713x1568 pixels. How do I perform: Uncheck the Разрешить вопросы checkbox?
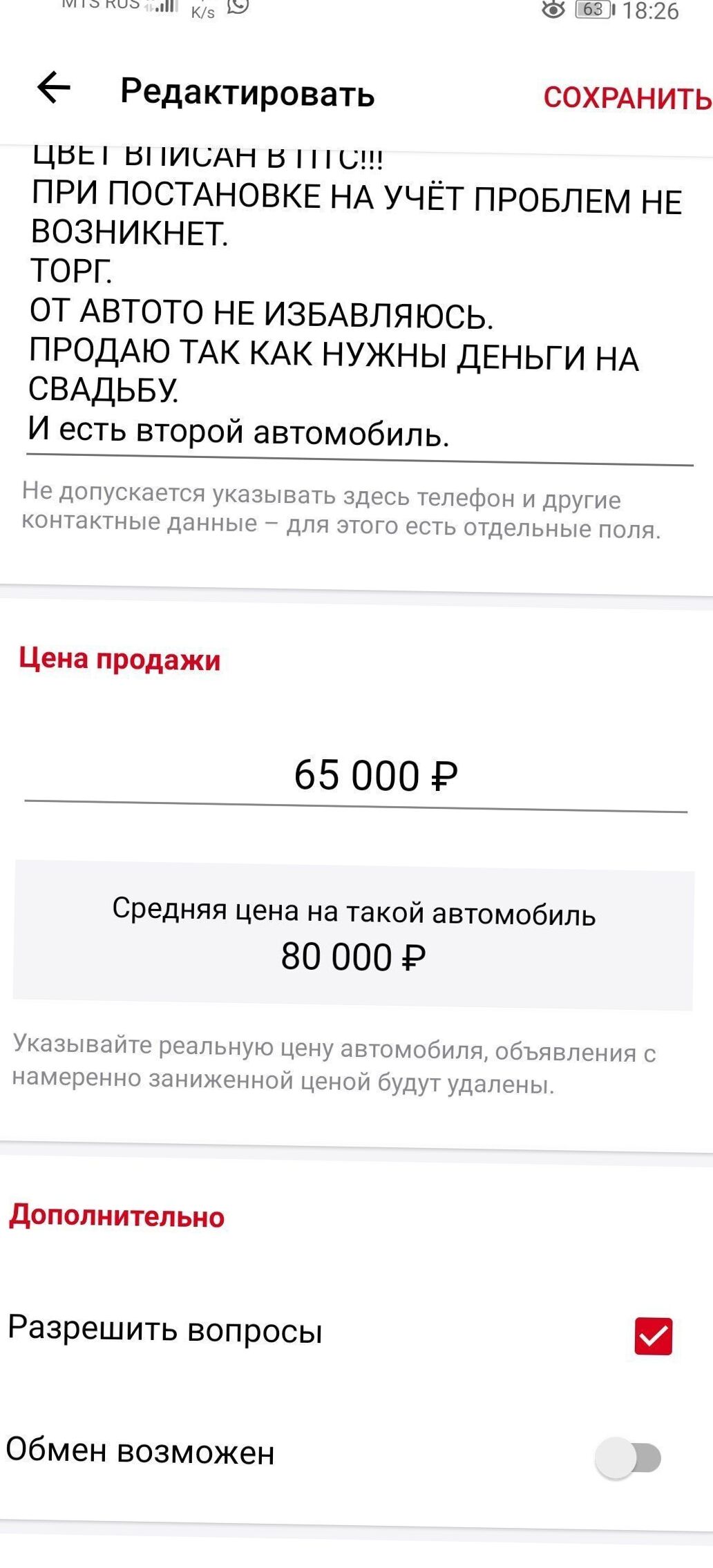coord(653,1335)
